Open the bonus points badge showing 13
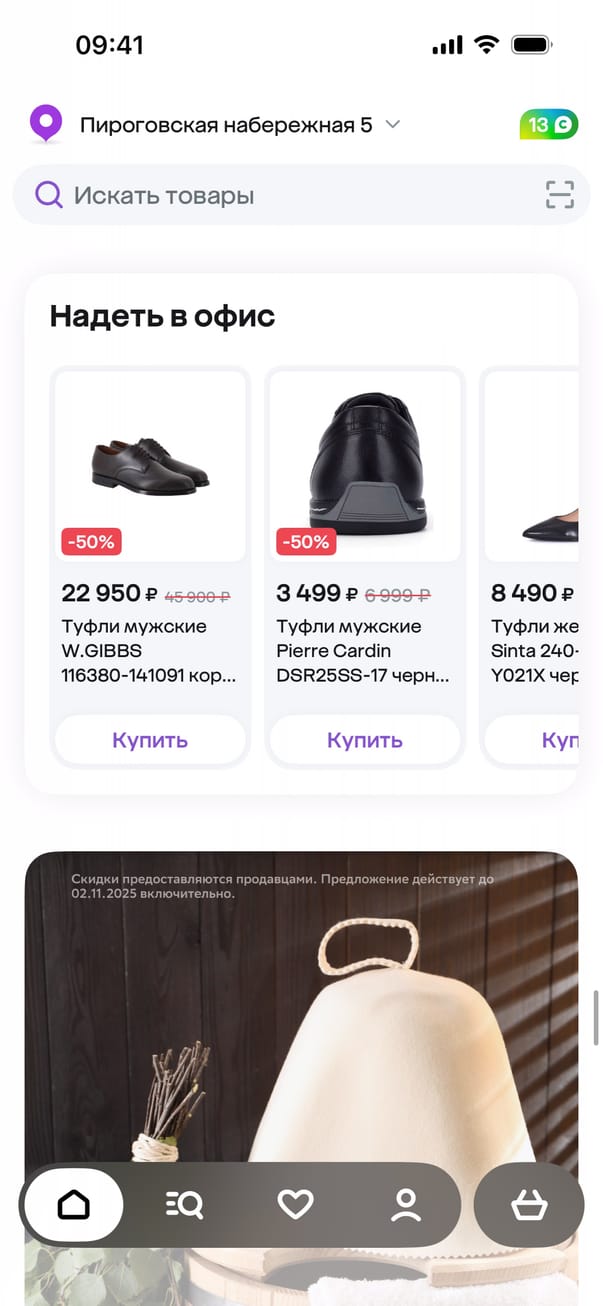The height and width of the screenshot is (1306, 603). click(548, 125)
